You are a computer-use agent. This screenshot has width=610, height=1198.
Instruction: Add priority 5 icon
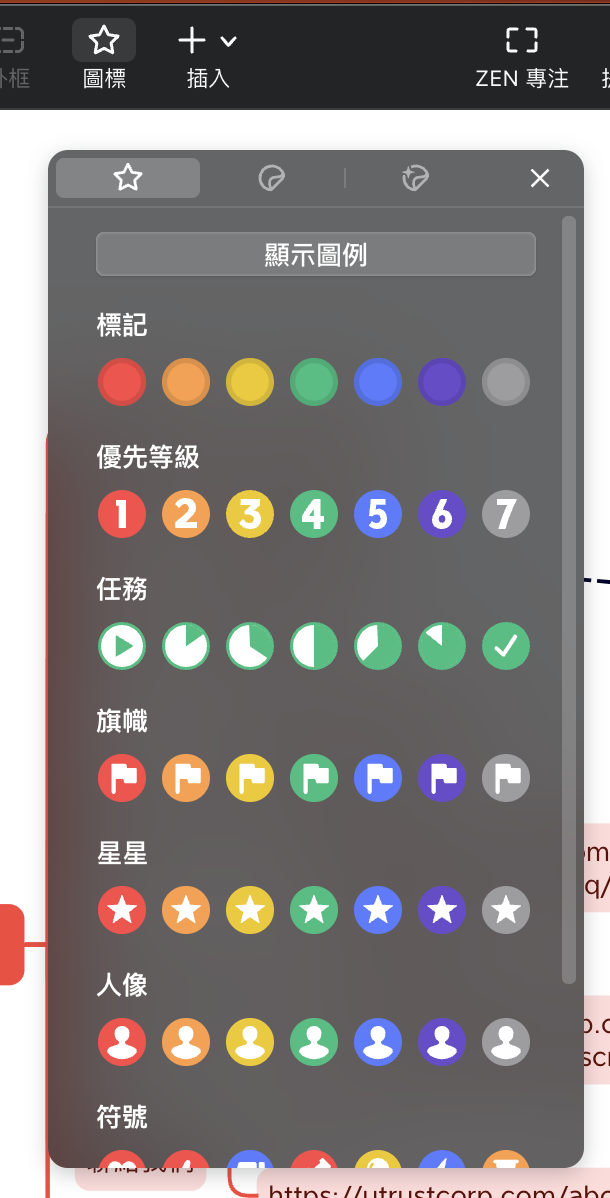pos(378,514)
